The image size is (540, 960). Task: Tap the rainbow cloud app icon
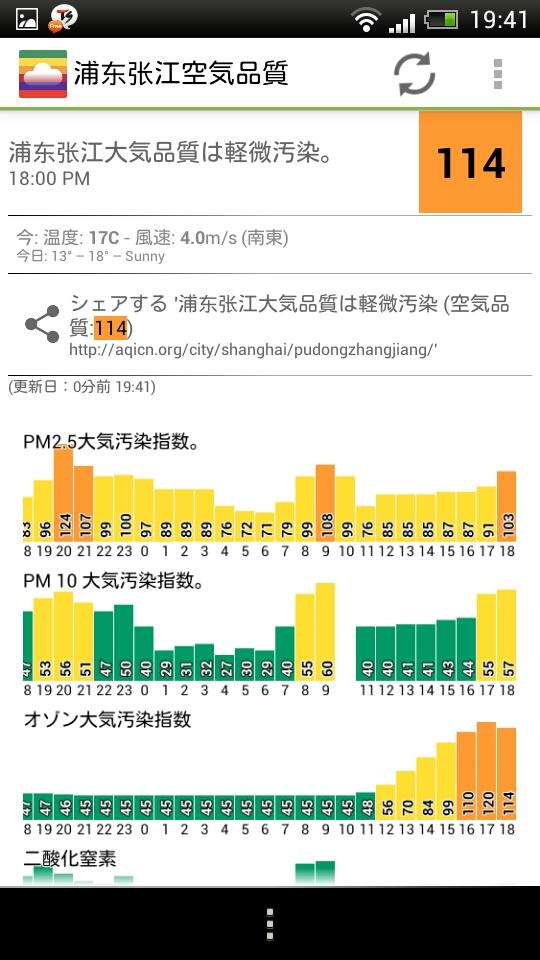pyautogui.click(x=43, y=74)
